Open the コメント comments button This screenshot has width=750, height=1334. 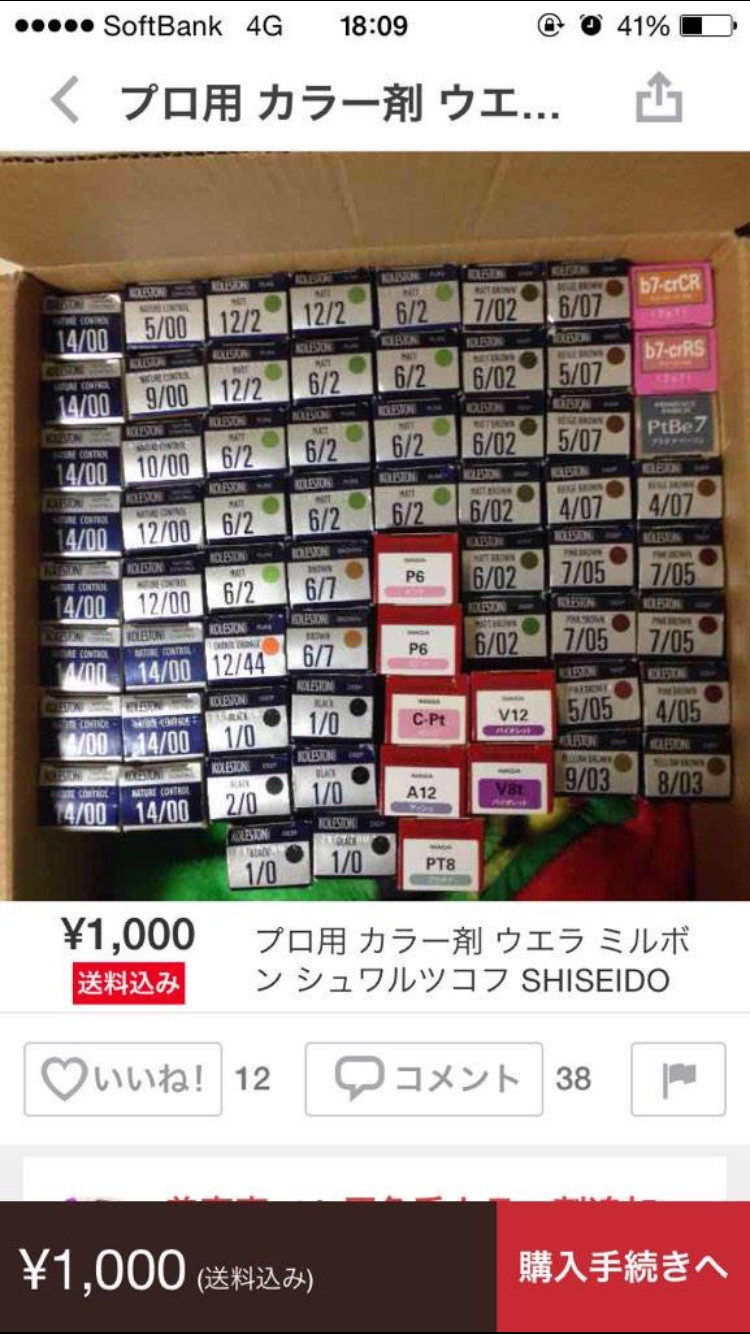click(424, 1079)
